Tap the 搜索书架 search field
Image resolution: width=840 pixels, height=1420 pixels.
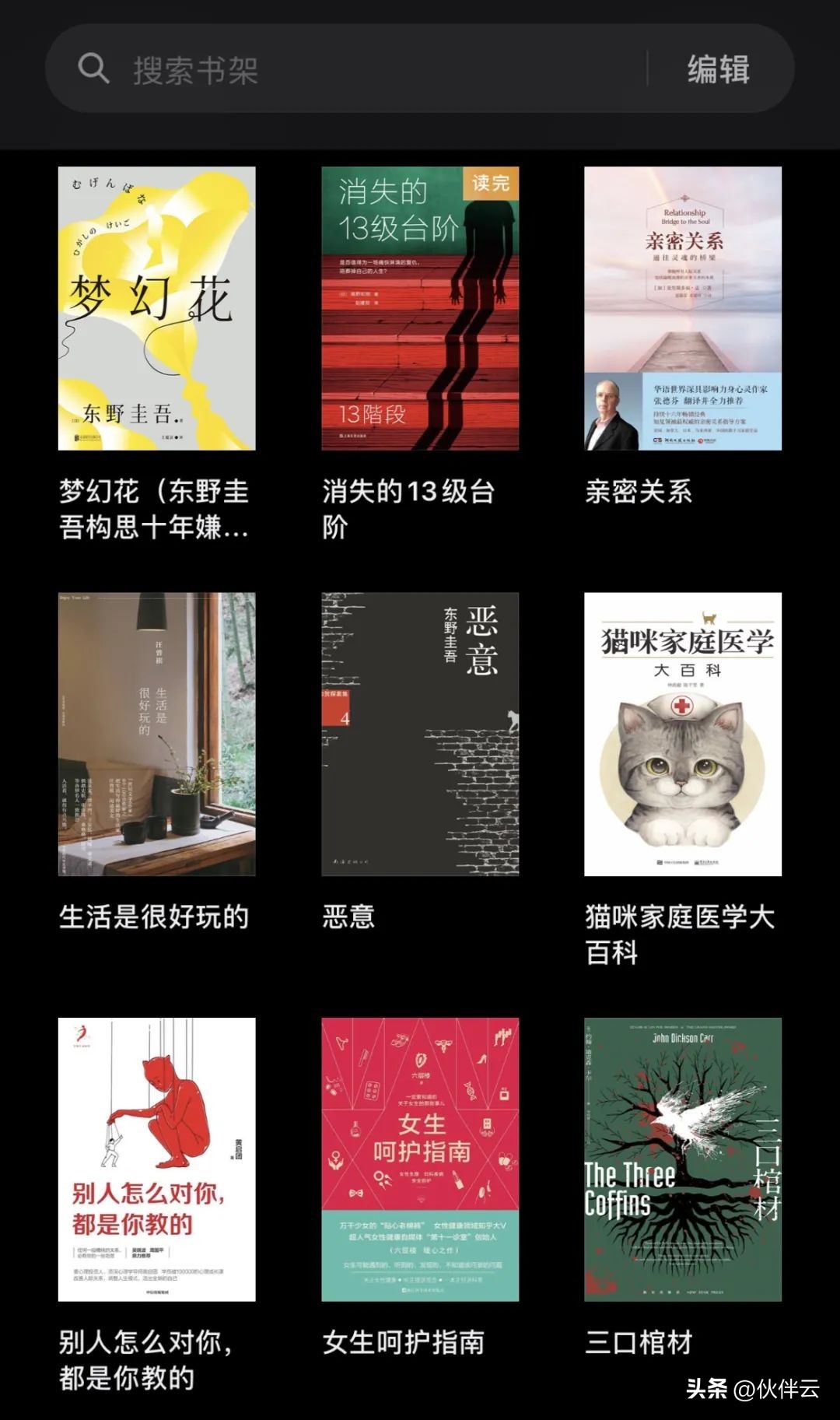(x=346, y=69)
